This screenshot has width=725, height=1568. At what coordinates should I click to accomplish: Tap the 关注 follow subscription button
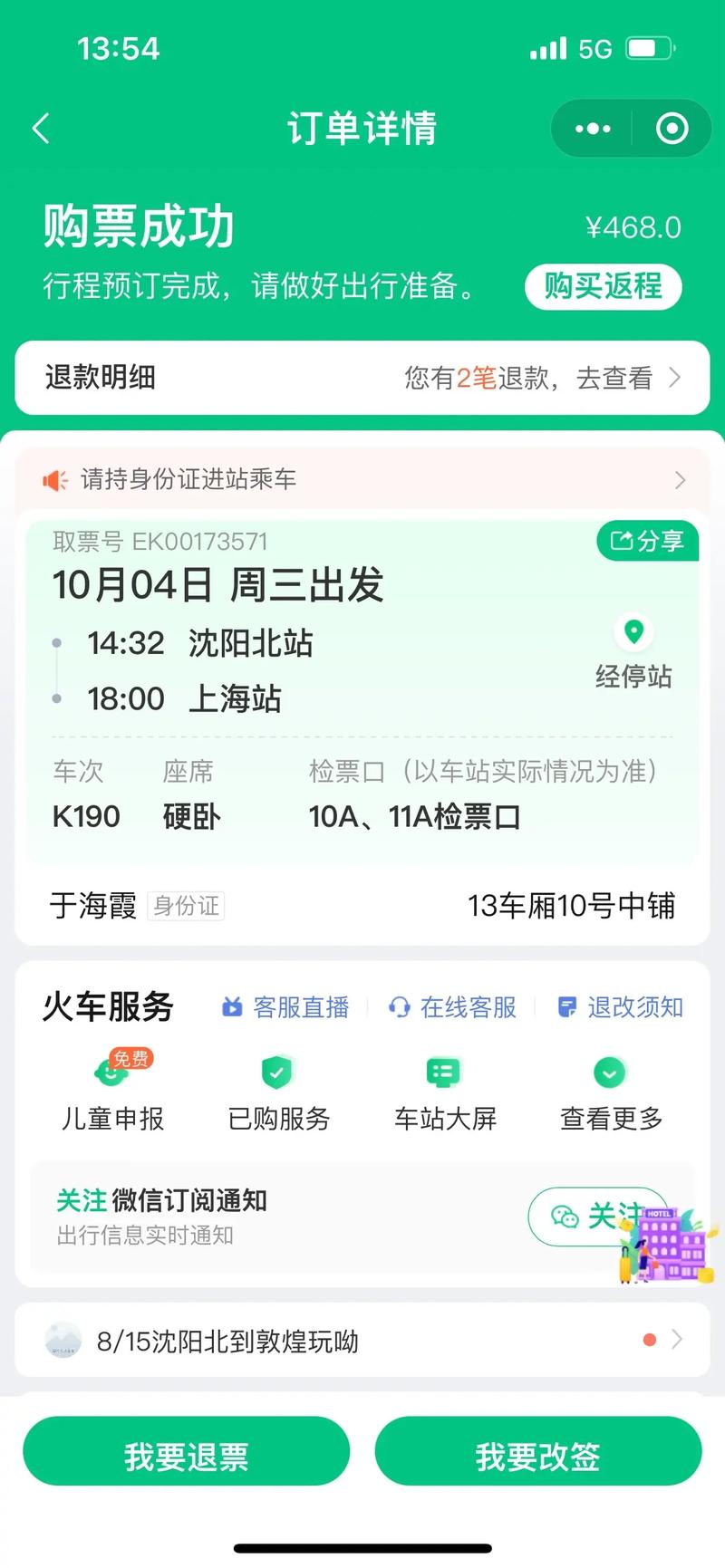(x=599, y=1217)
